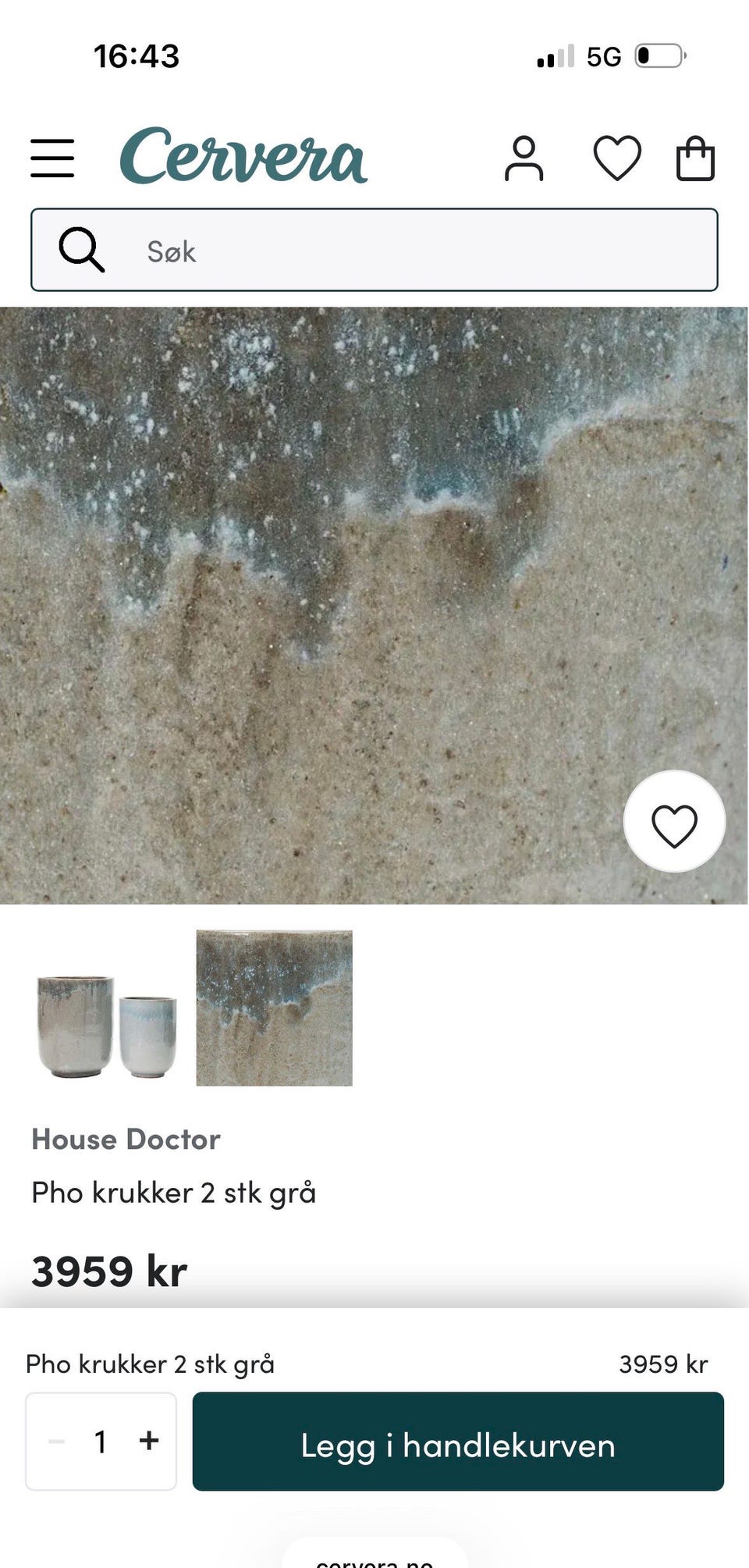
Task: Open the favorites heart in header
Action: tap(617, 158)
